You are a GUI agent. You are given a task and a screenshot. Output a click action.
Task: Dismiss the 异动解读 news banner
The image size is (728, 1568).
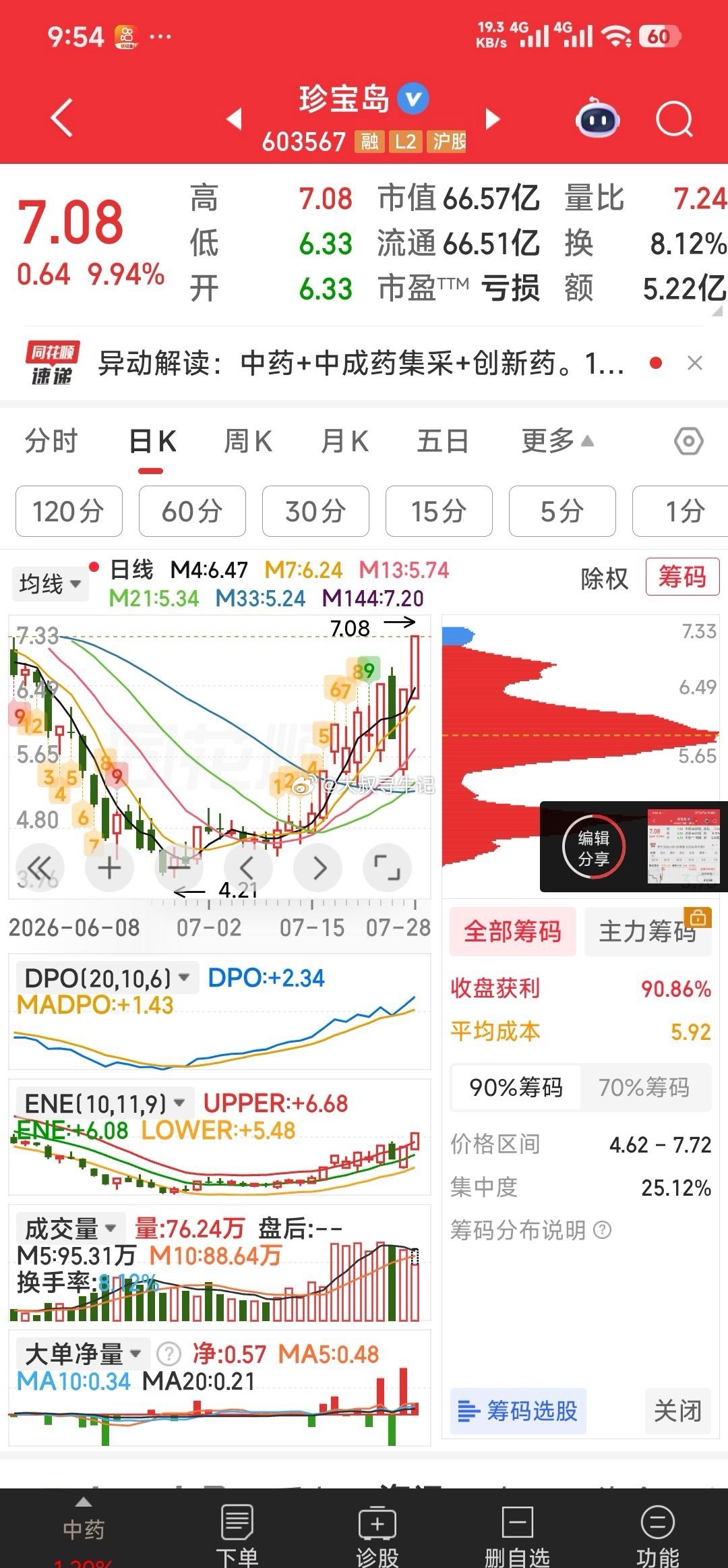(x=695, y=364)
